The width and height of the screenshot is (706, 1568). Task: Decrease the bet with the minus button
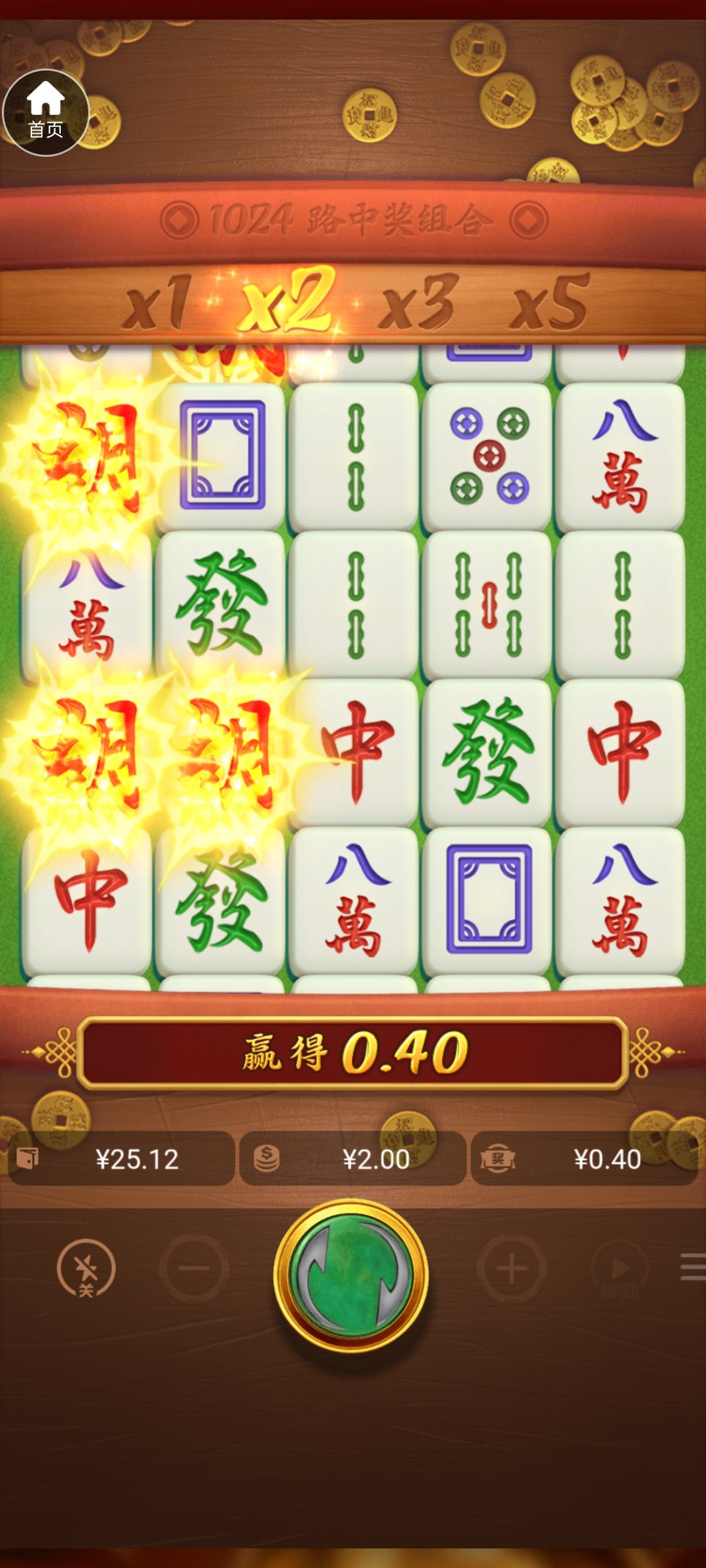(x=193, y=1269)
